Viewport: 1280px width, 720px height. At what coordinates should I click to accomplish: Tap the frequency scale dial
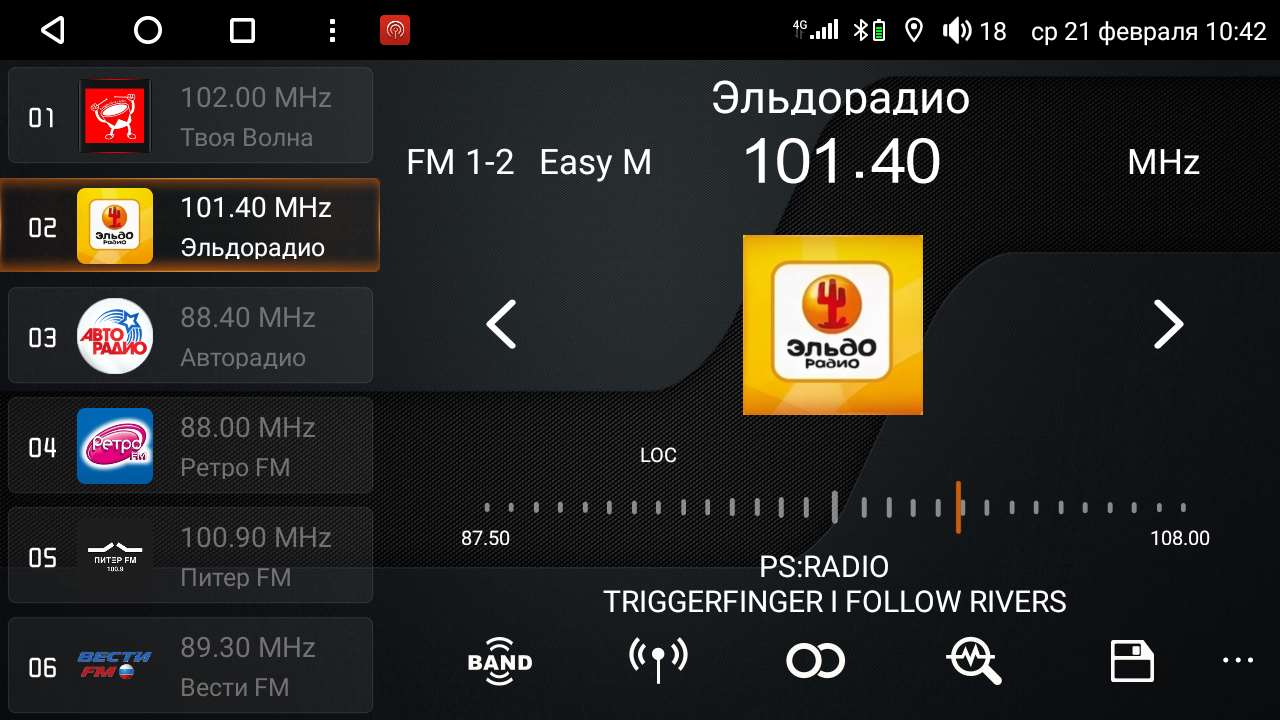pos(834,507)
